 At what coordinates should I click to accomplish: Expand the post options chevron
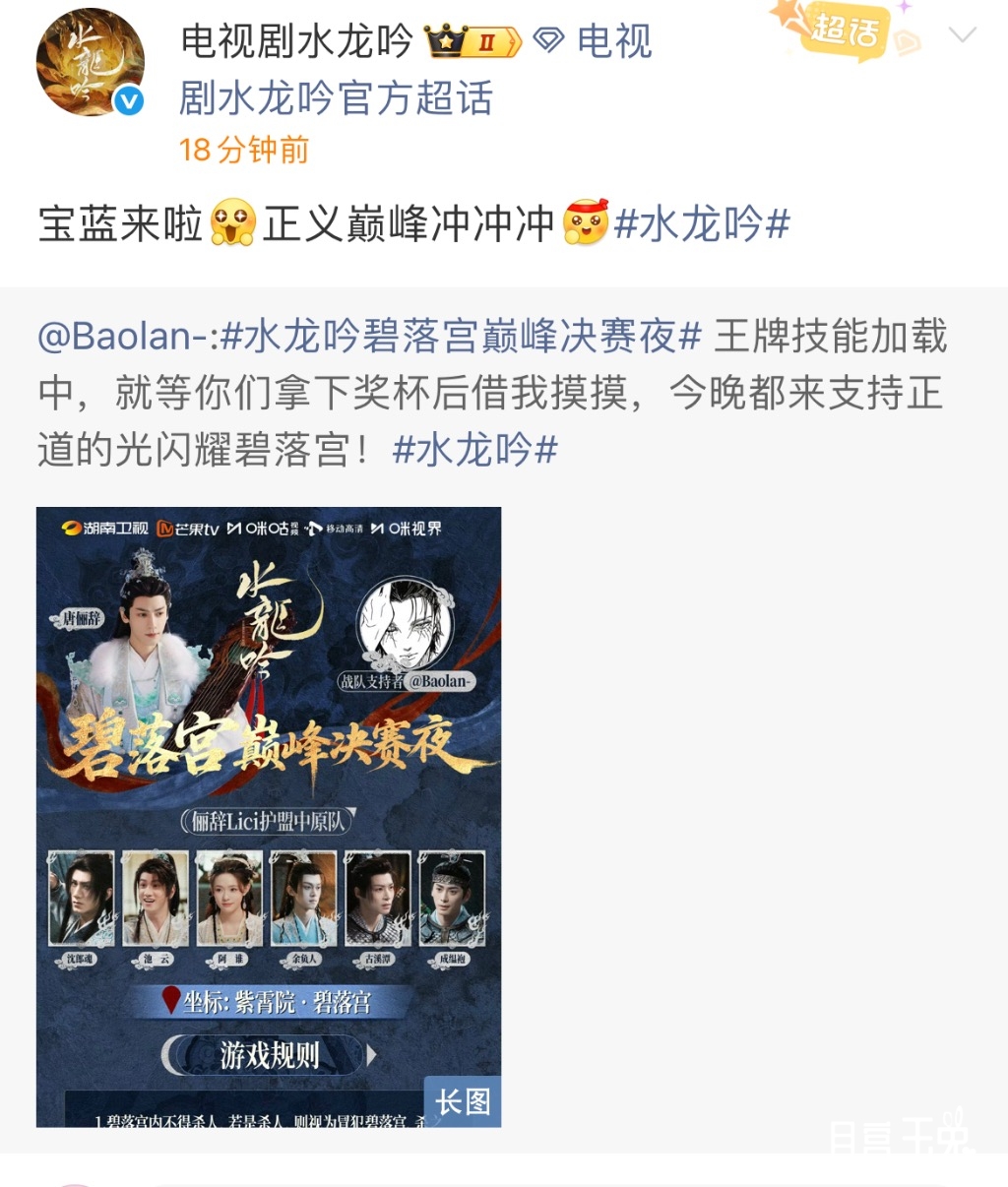tap(962, 36)
